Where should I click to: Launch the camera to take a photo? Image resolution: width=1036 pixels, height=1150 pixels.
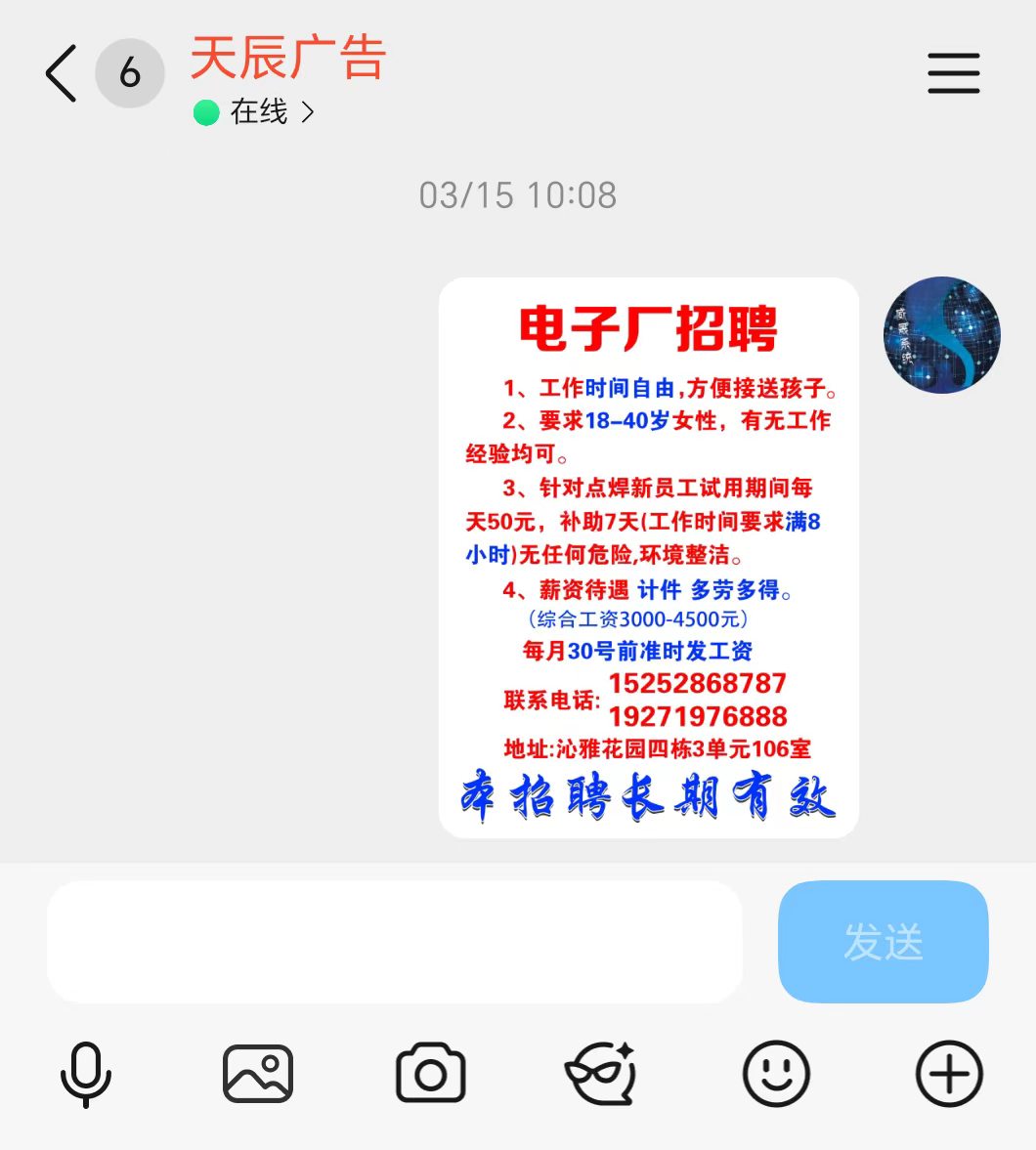pyautogui.click(x=430, y=1074)
